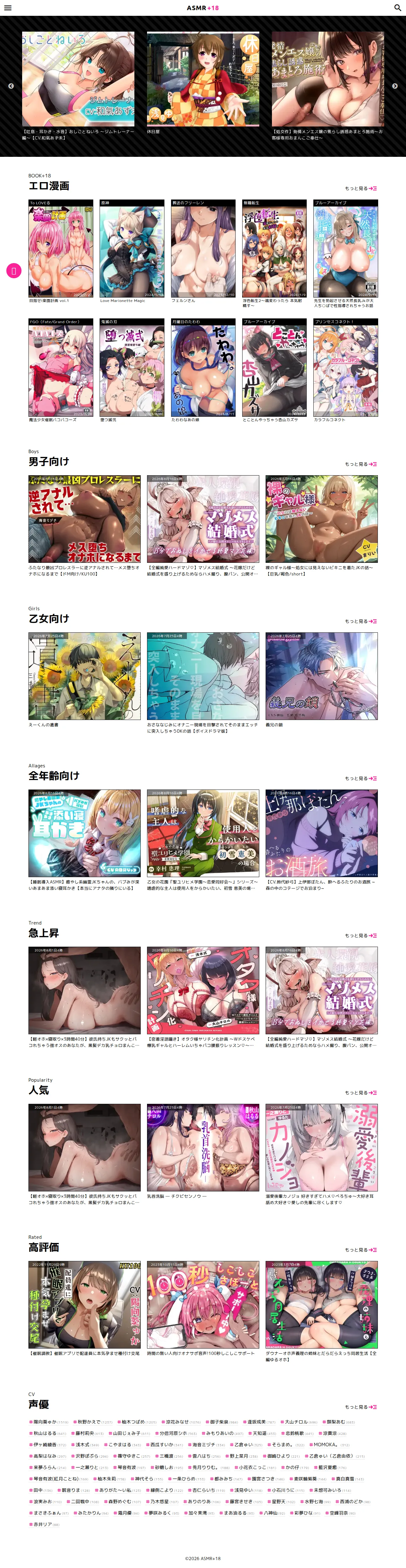Select voice actor tag 陽向葵ゆか
This screenshot has height=1568, width=406.
[49, 1423]
